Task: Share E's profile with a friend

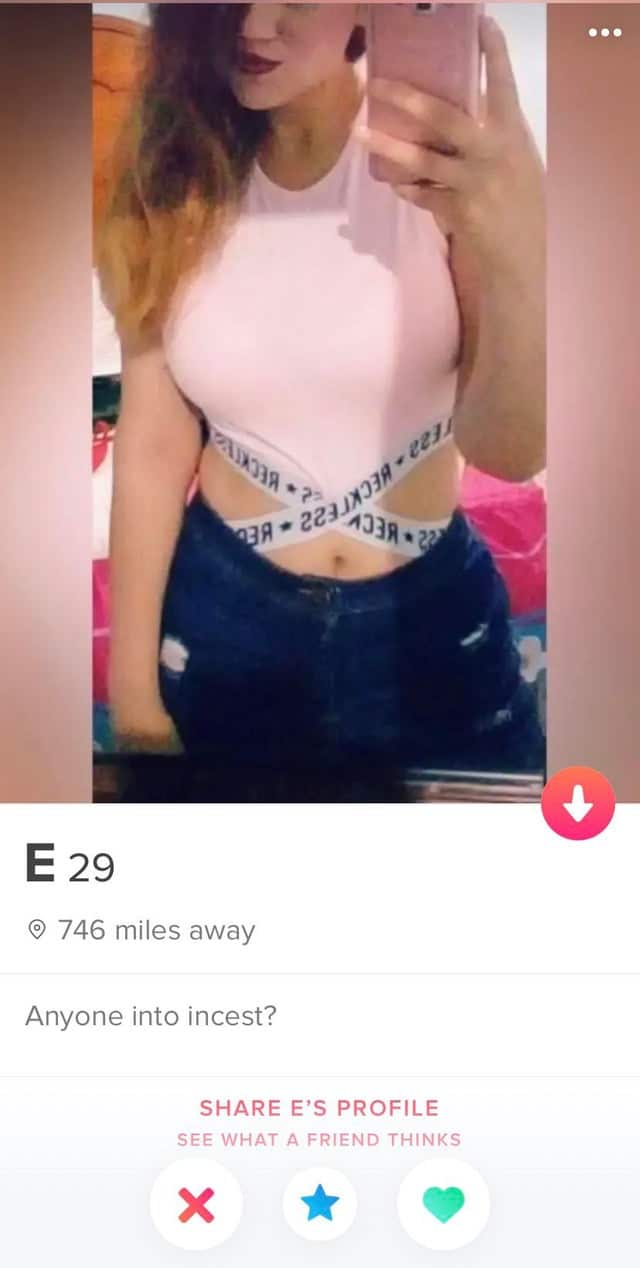Action: [319, 1108]
